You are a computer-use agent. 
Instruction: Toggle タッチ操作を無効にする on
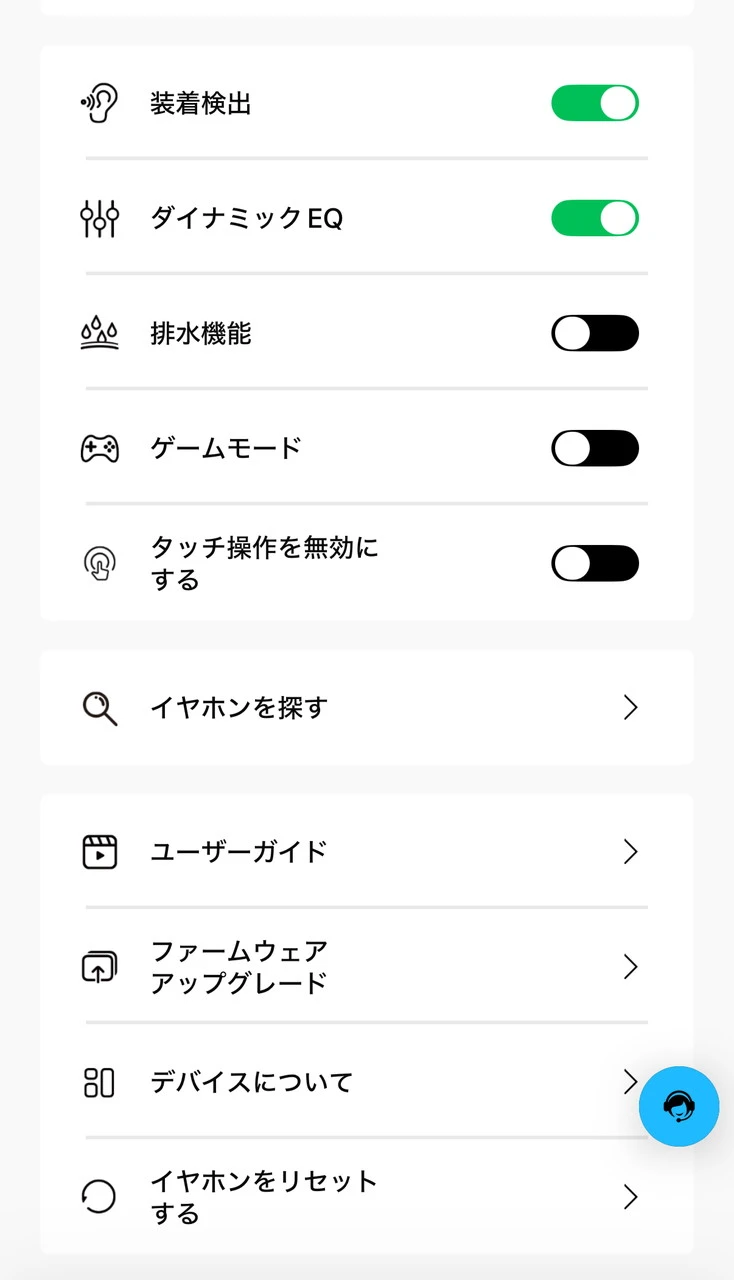pos(595,563)
